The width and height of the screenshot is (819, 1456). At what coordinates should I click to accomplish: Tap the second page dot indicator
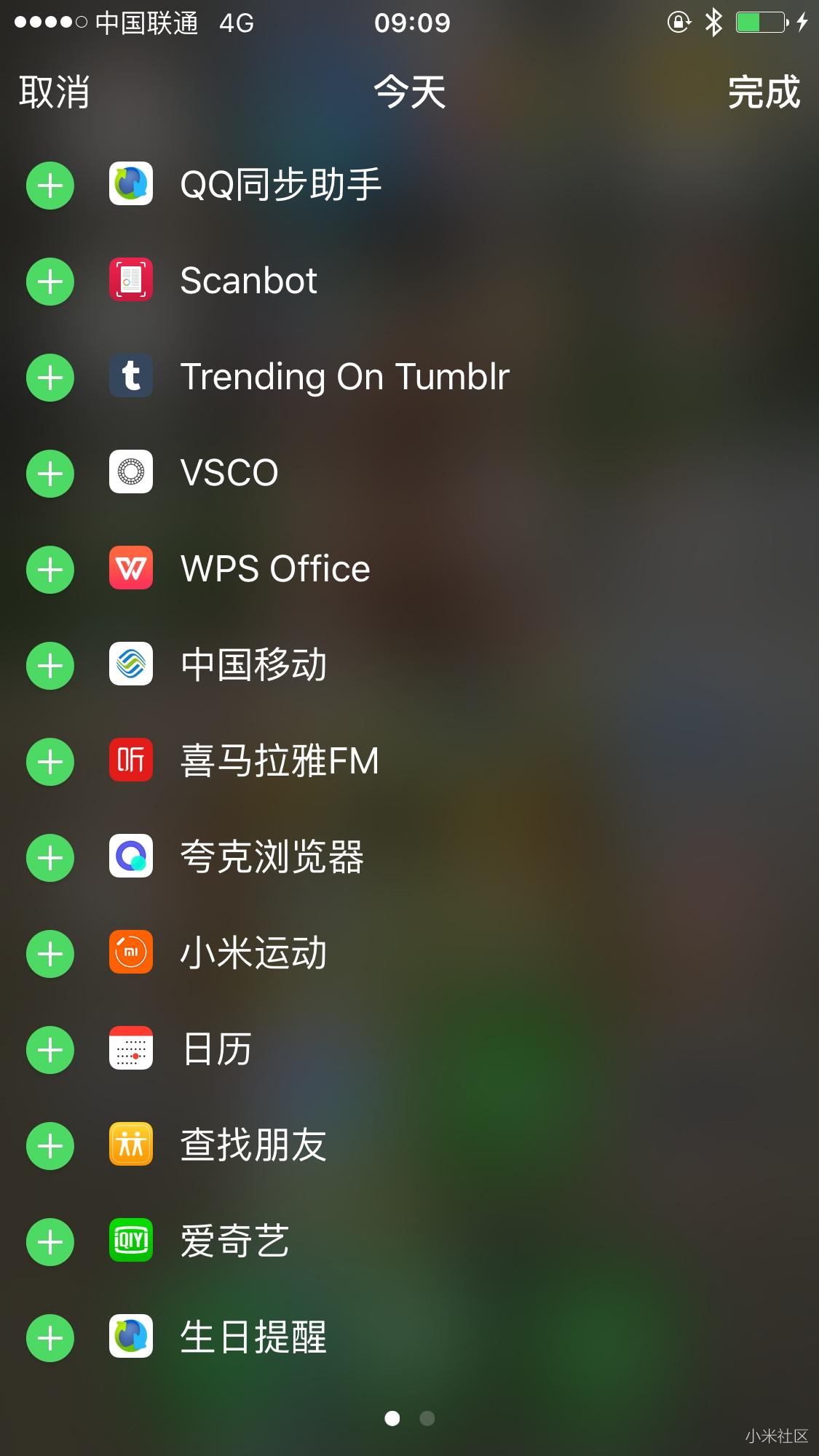427,1417
